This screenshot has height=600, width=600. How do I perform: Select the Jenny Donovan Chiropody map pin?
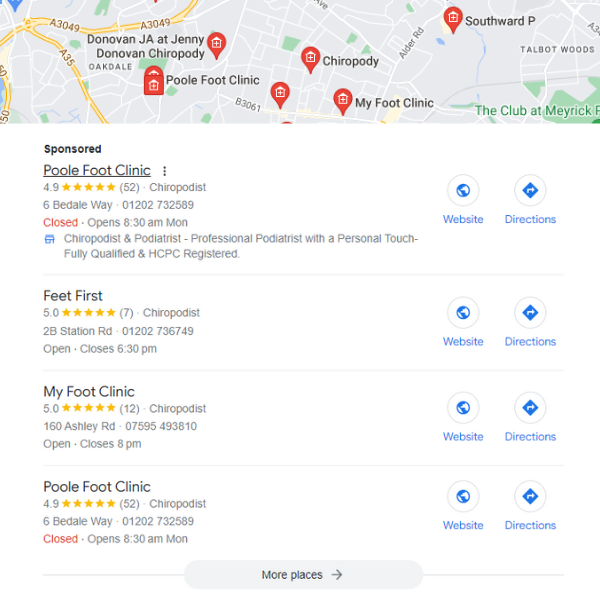[216, 43]
